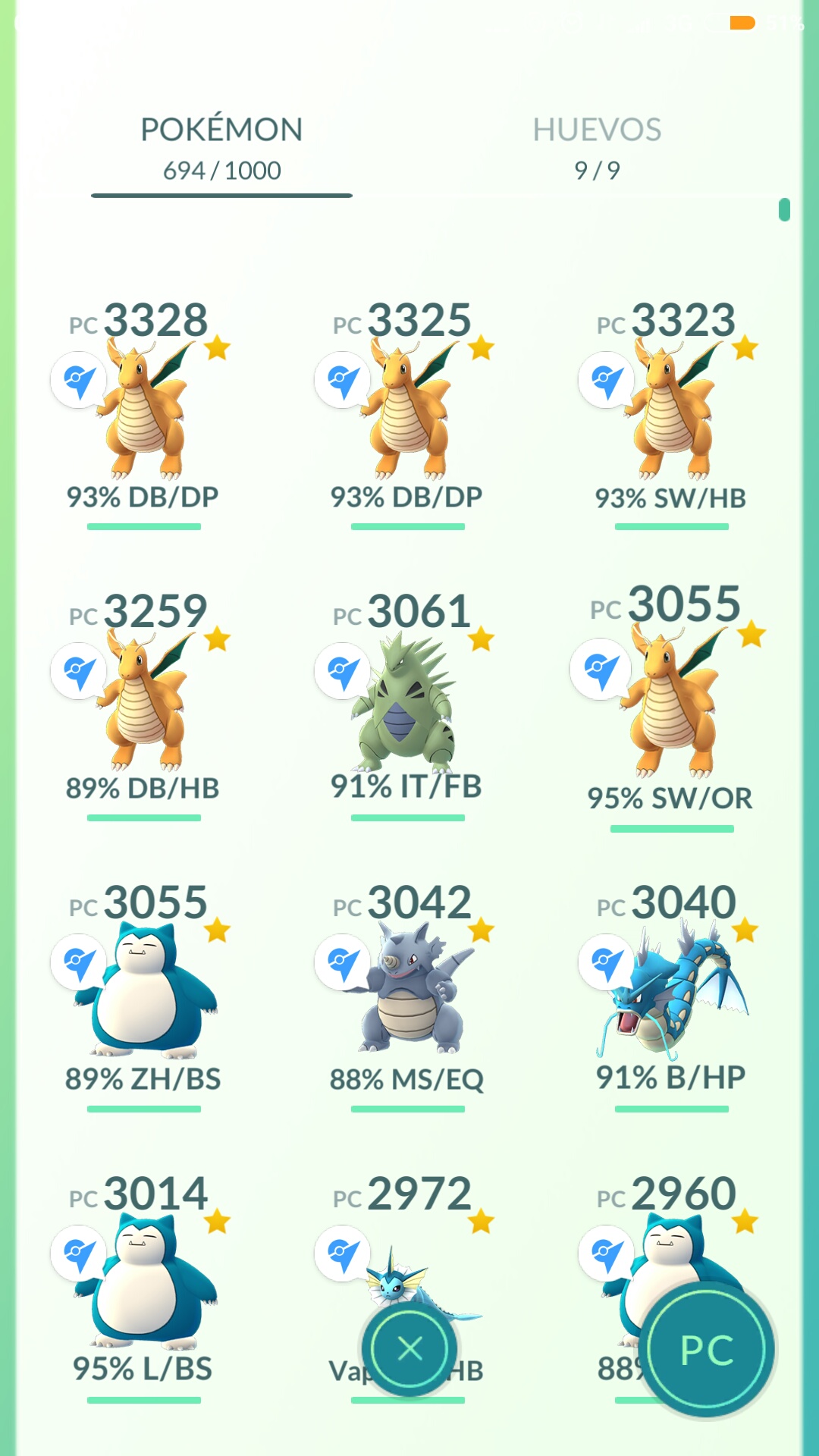Screen dimensions: 819x1456
Task: Tap the PC sort button
Action: pyautogui.click(x=707, y=1350)
